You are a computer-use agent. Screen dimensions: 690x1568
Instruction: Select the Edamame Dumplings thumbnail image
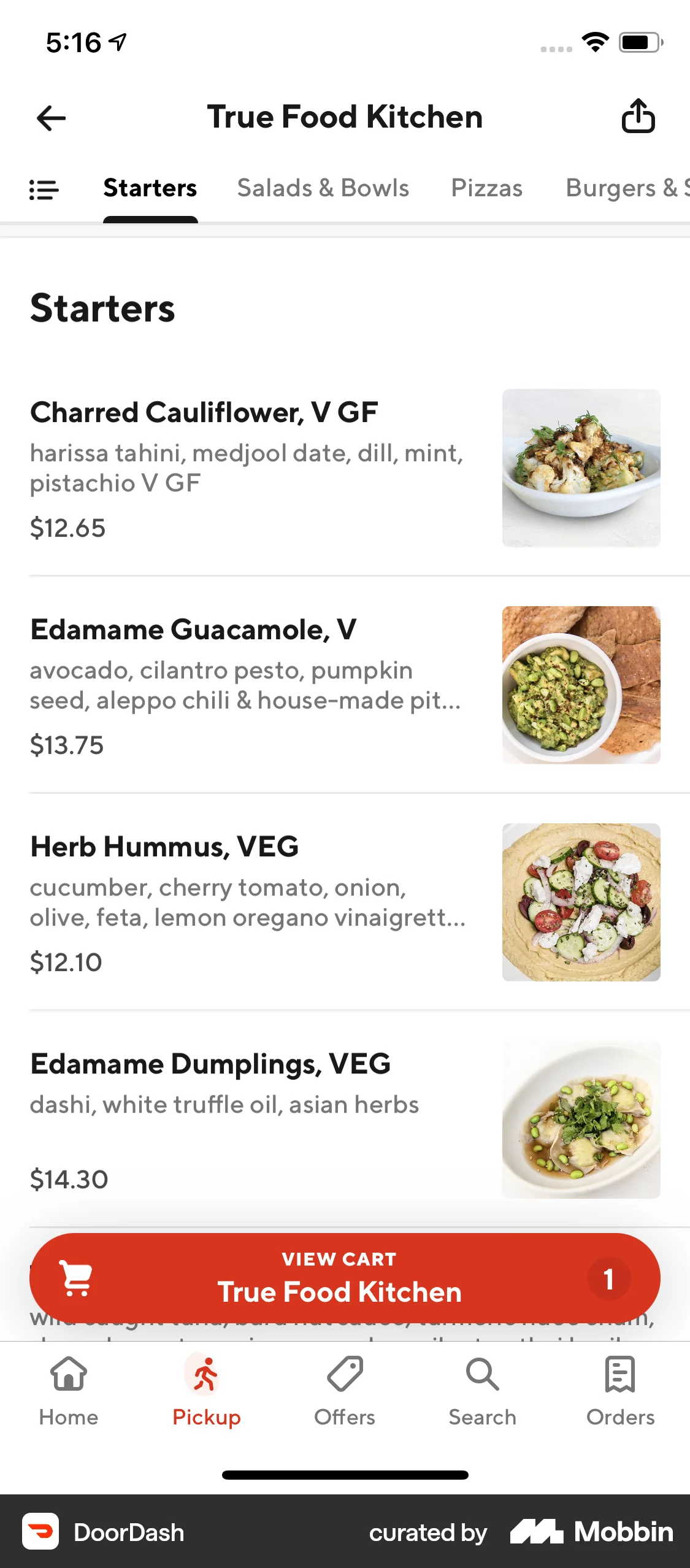click(581, 1120)
